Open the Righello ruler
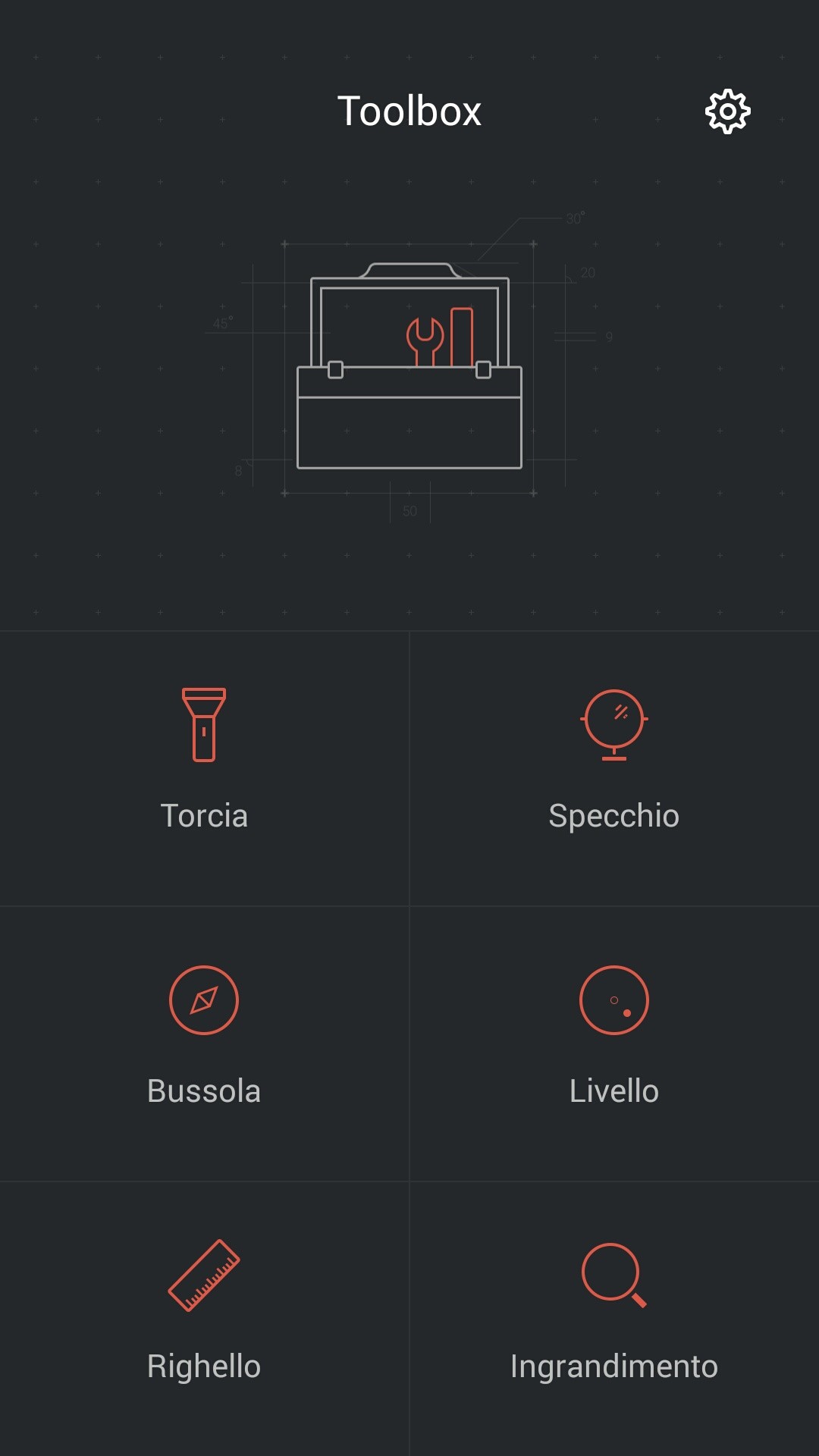Screen dimensions: 819x1456 [x=204, y=1310]
